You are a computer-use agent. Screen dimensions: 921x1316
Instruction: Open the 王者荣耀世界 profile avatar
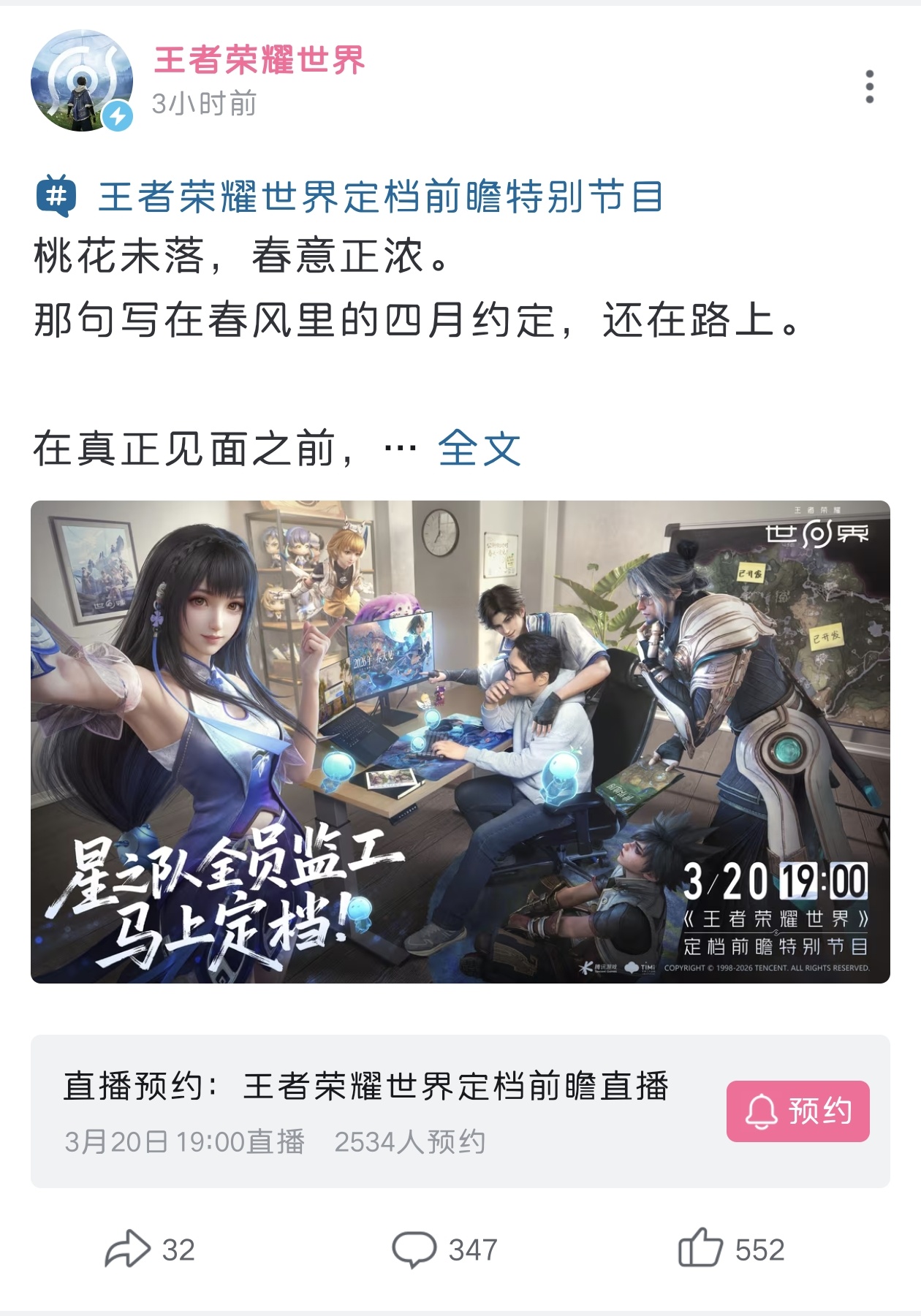pos(82,81)
